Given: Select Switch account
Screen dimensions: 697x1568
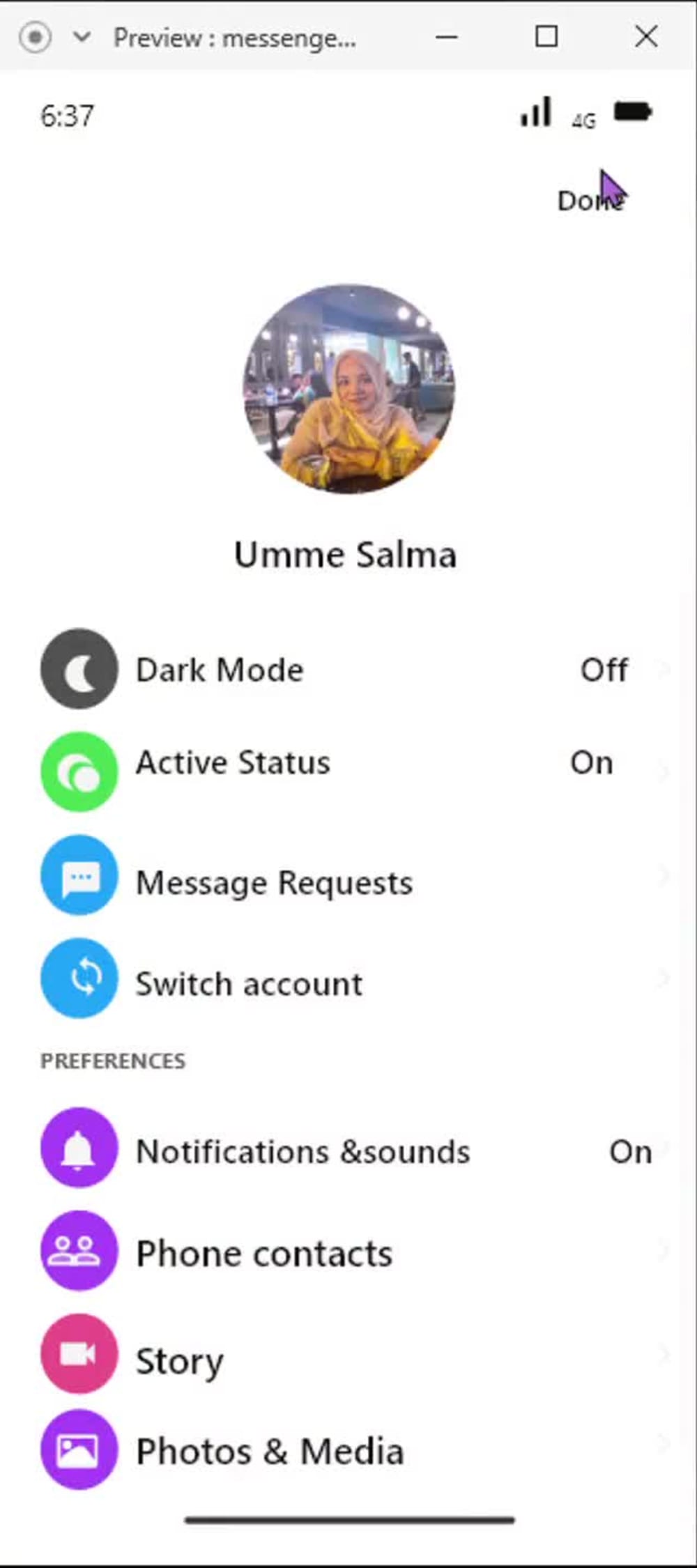Looking at the screenshot, I should [x=348, y=978].
